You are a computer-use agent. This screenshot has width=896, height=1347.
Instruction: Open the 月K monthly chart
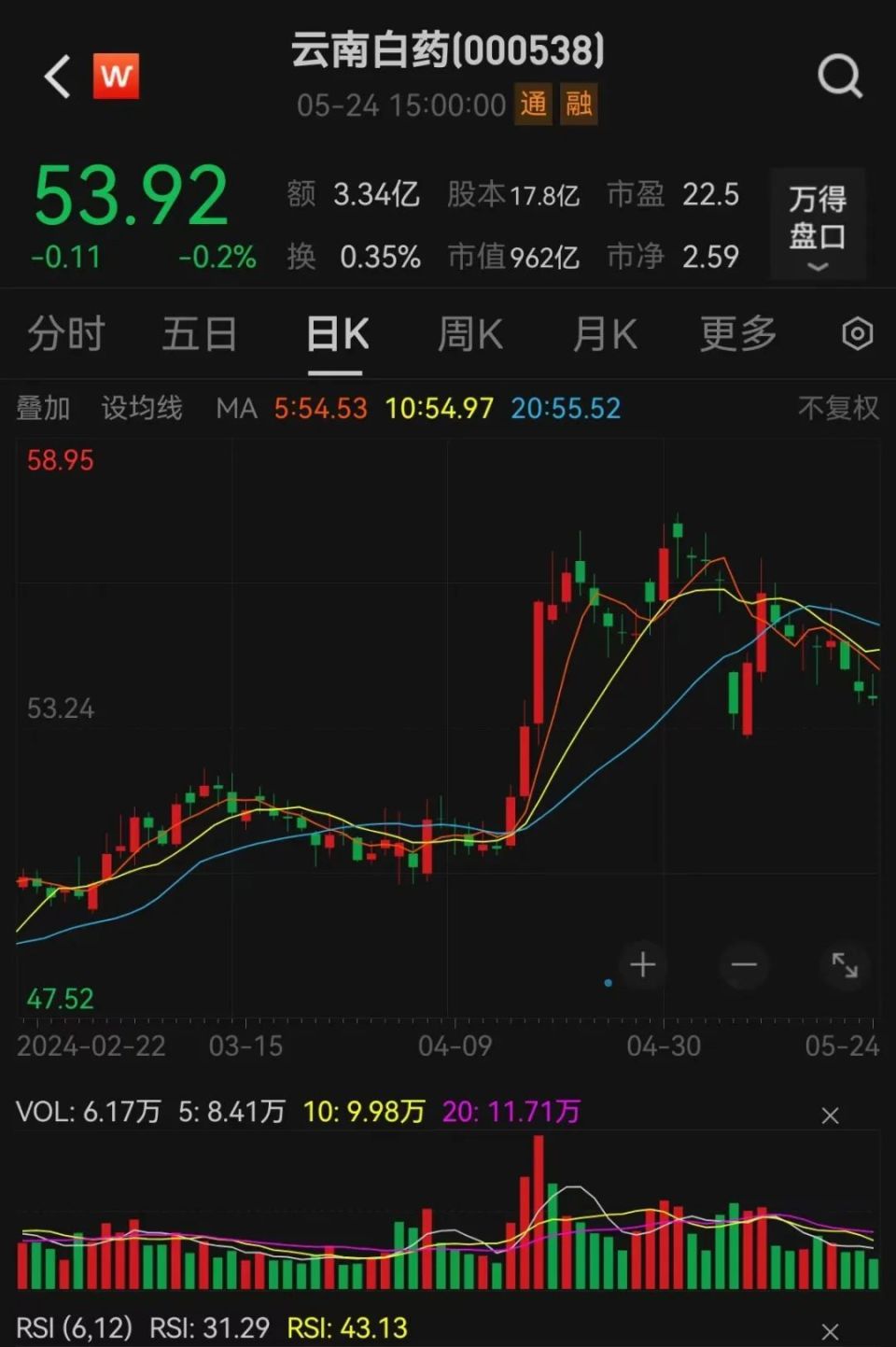click(x=604, y=333)
